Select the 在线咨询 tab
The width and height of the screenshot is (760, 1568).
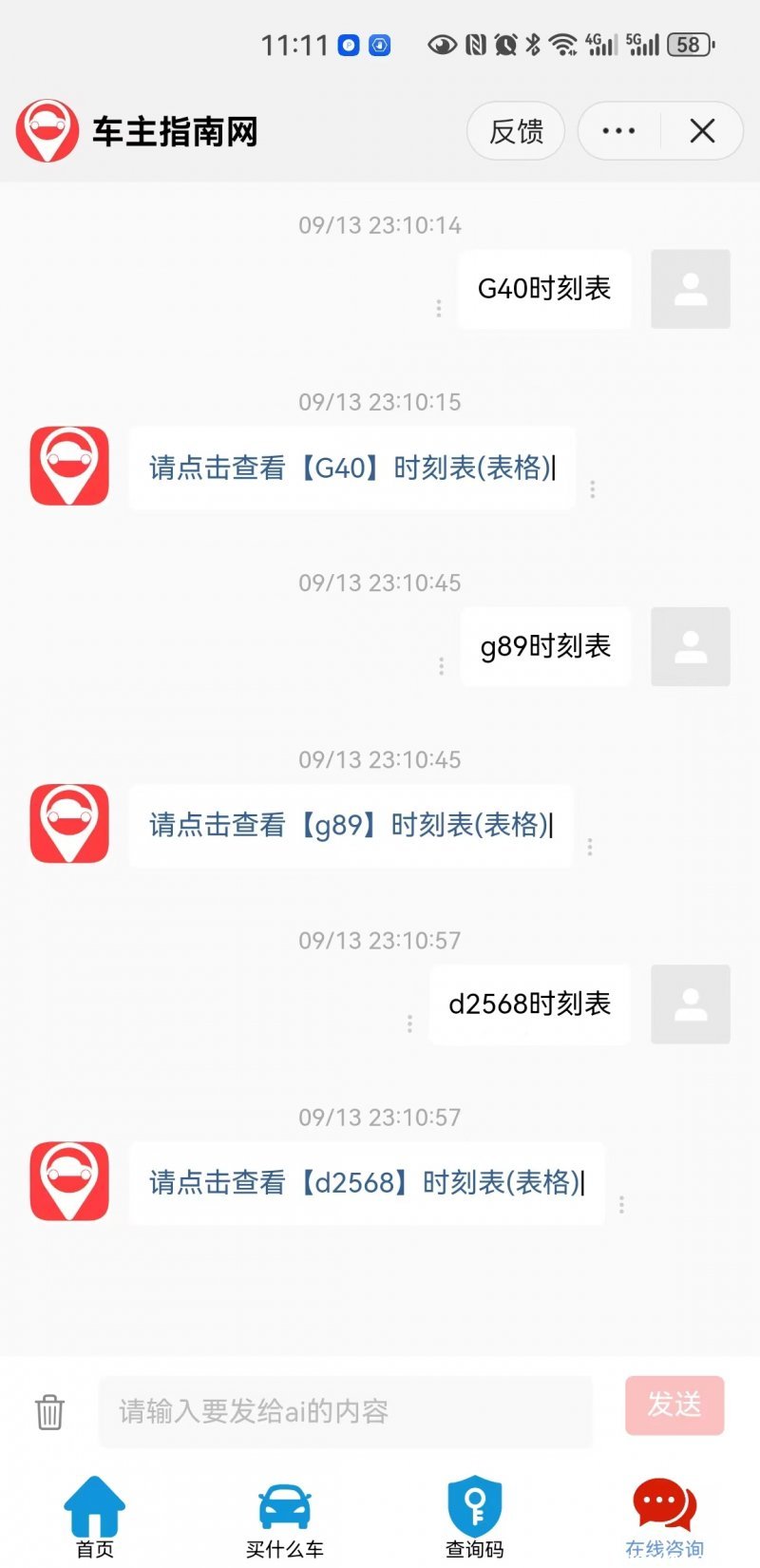click(665, 1518)
